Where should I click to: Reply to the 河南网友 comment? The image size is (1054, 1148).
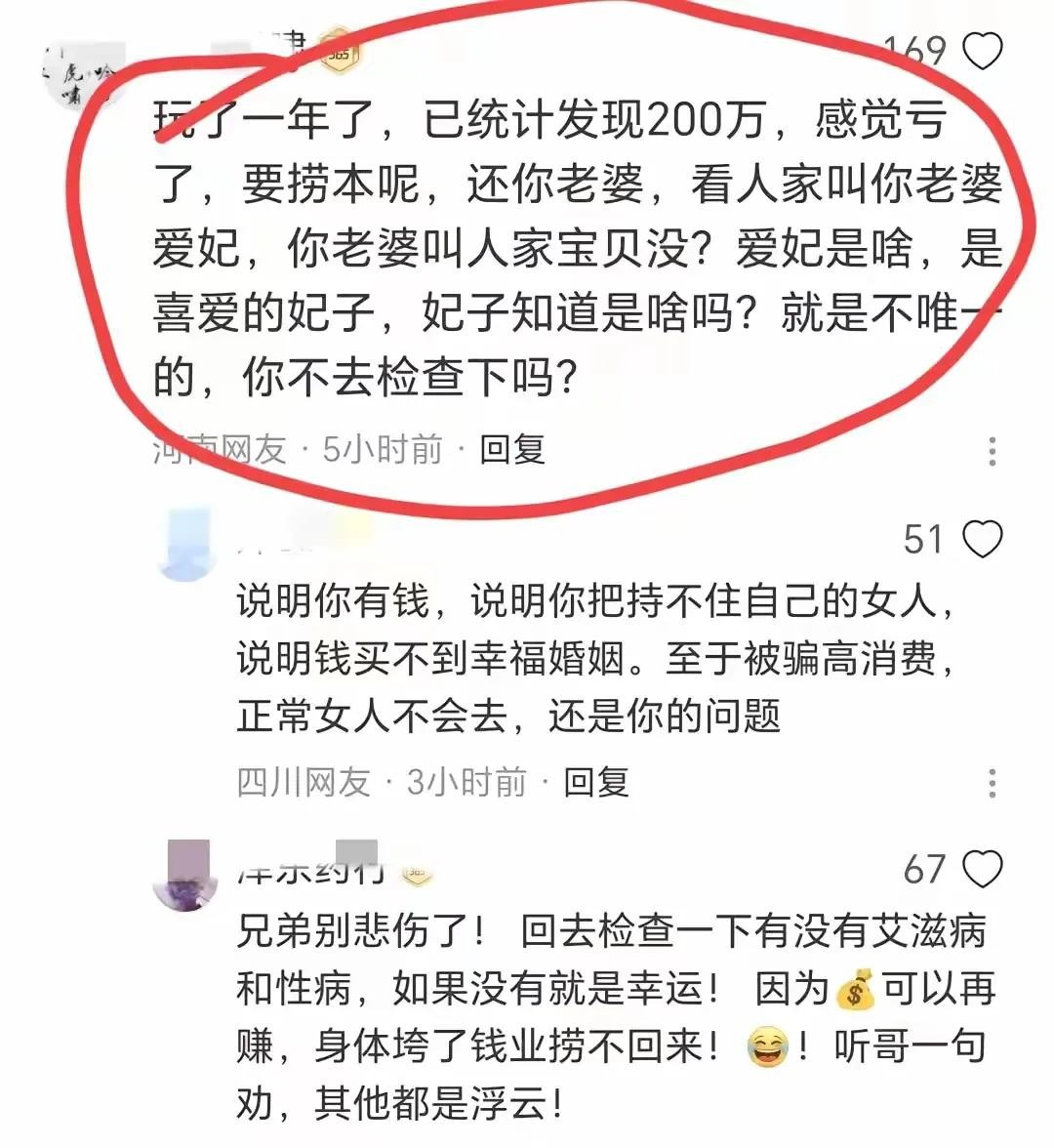(512, 449)
